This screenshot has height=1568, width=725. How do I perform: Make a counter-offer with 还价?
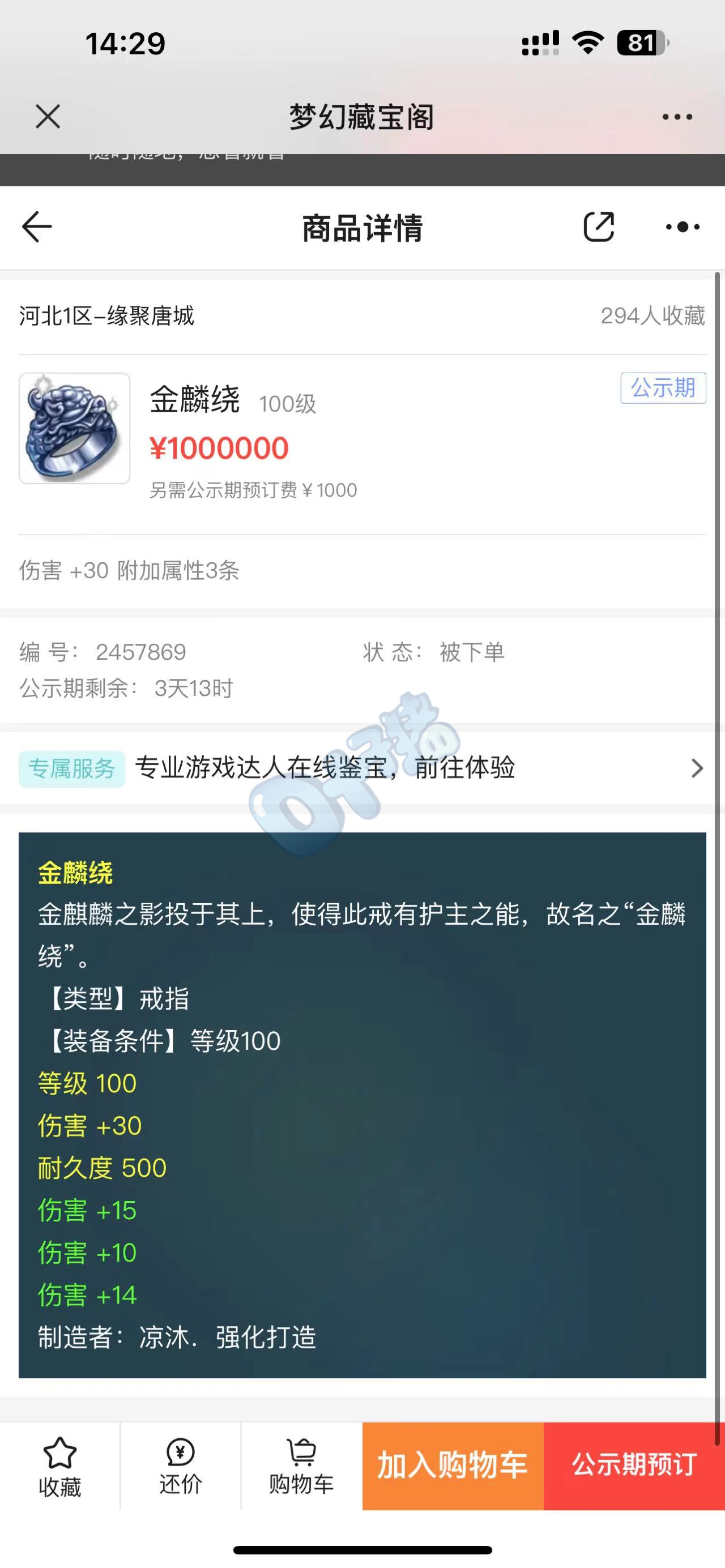(x=180, y=1466)
